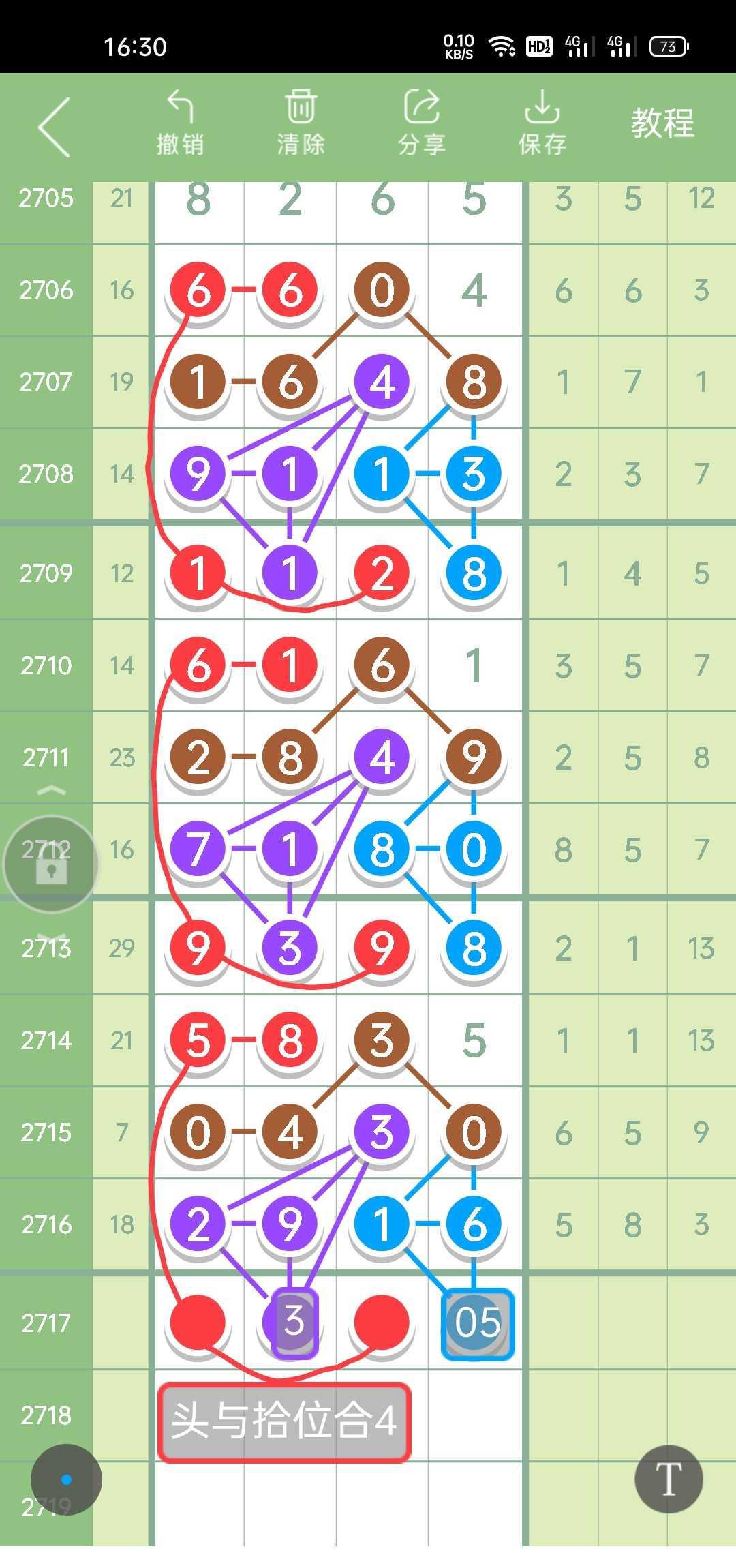This screenshot has width=736, height=1568.
Task: Tap the dark floating circle with blue dot
Action: (x=66, y=1479)
